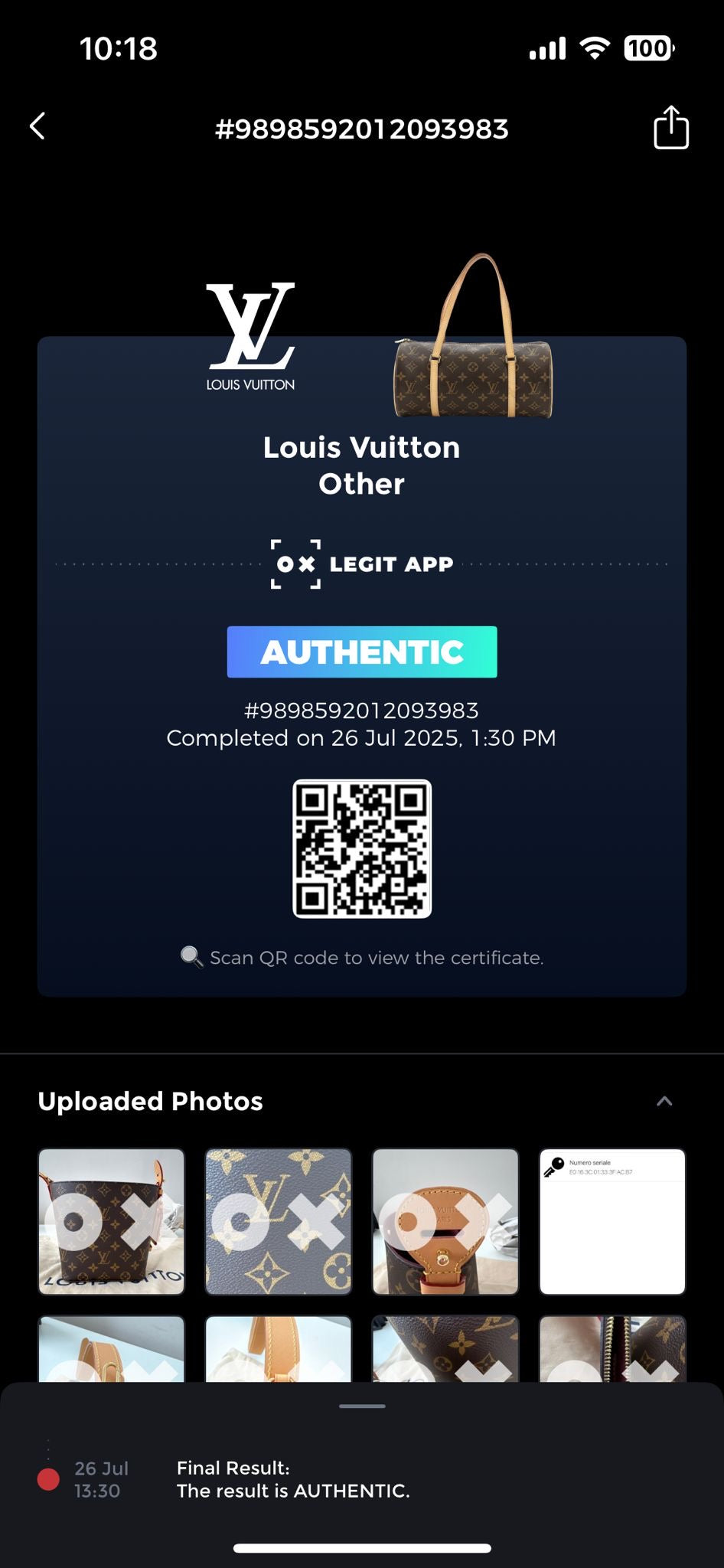This screenshot has height=1568, width=724.
Task: Open the share sheet for this certificate
Action: coord(671,127)
